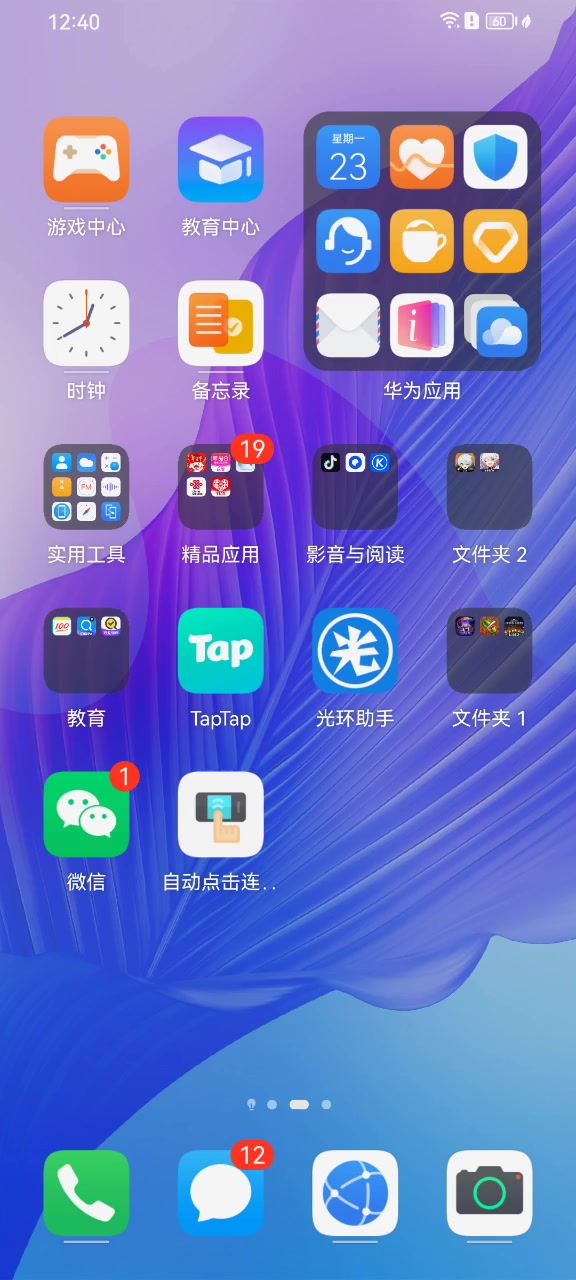
Task: Open messages with 12 unread
Action: coord(220,1193)
